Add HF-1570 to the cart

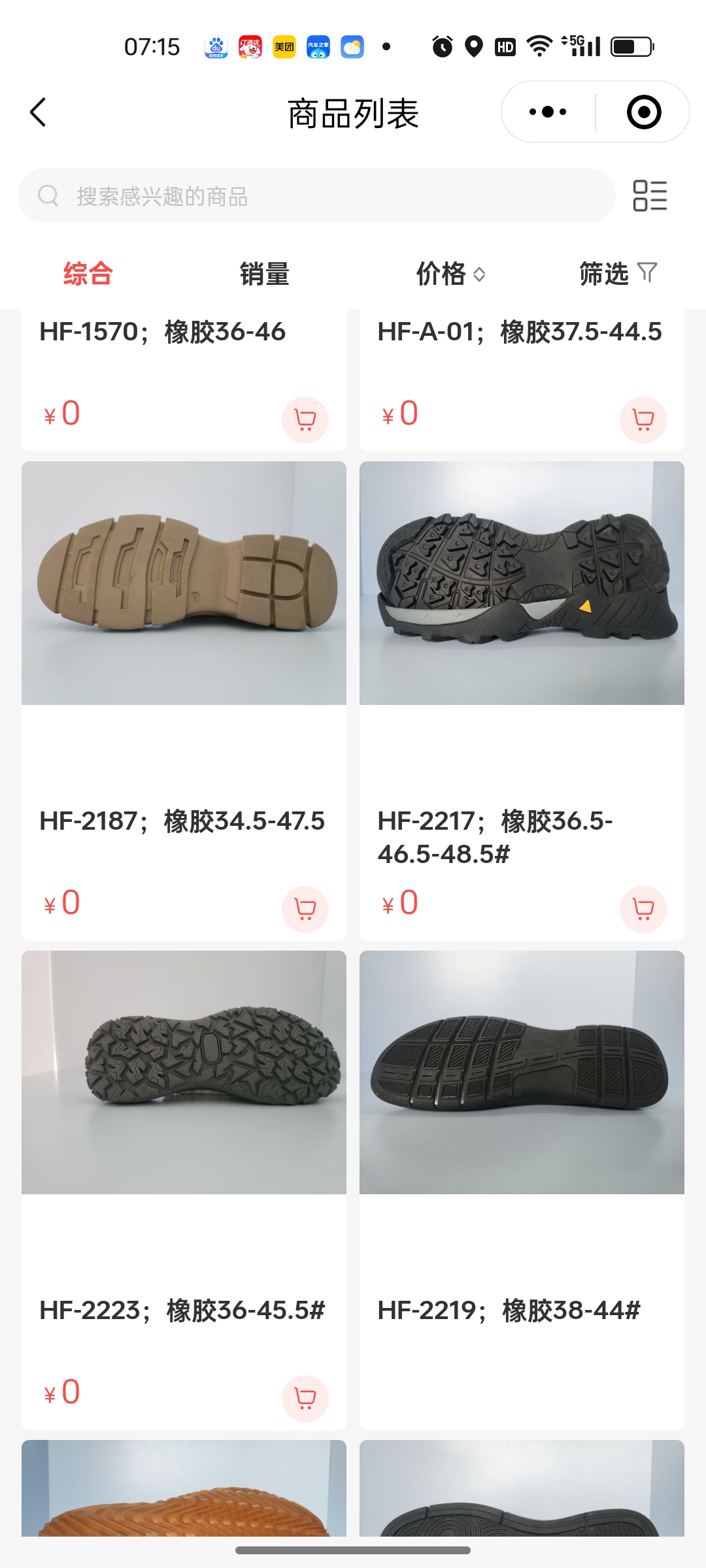pyautogui.click(x=305, y=419)
